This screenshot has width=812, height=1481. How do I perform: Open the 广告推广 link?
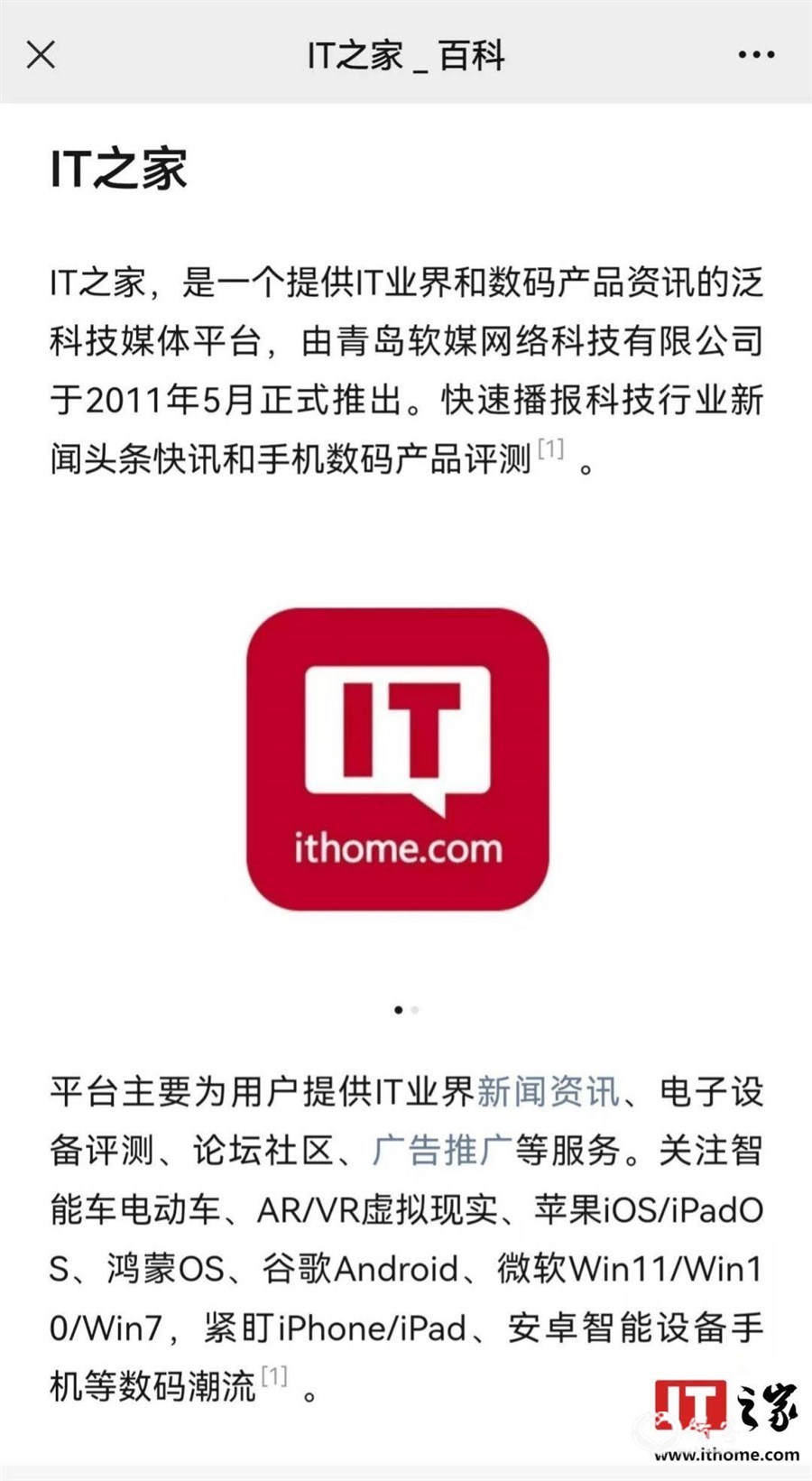pyautogui.click(x=442, y=1151)
